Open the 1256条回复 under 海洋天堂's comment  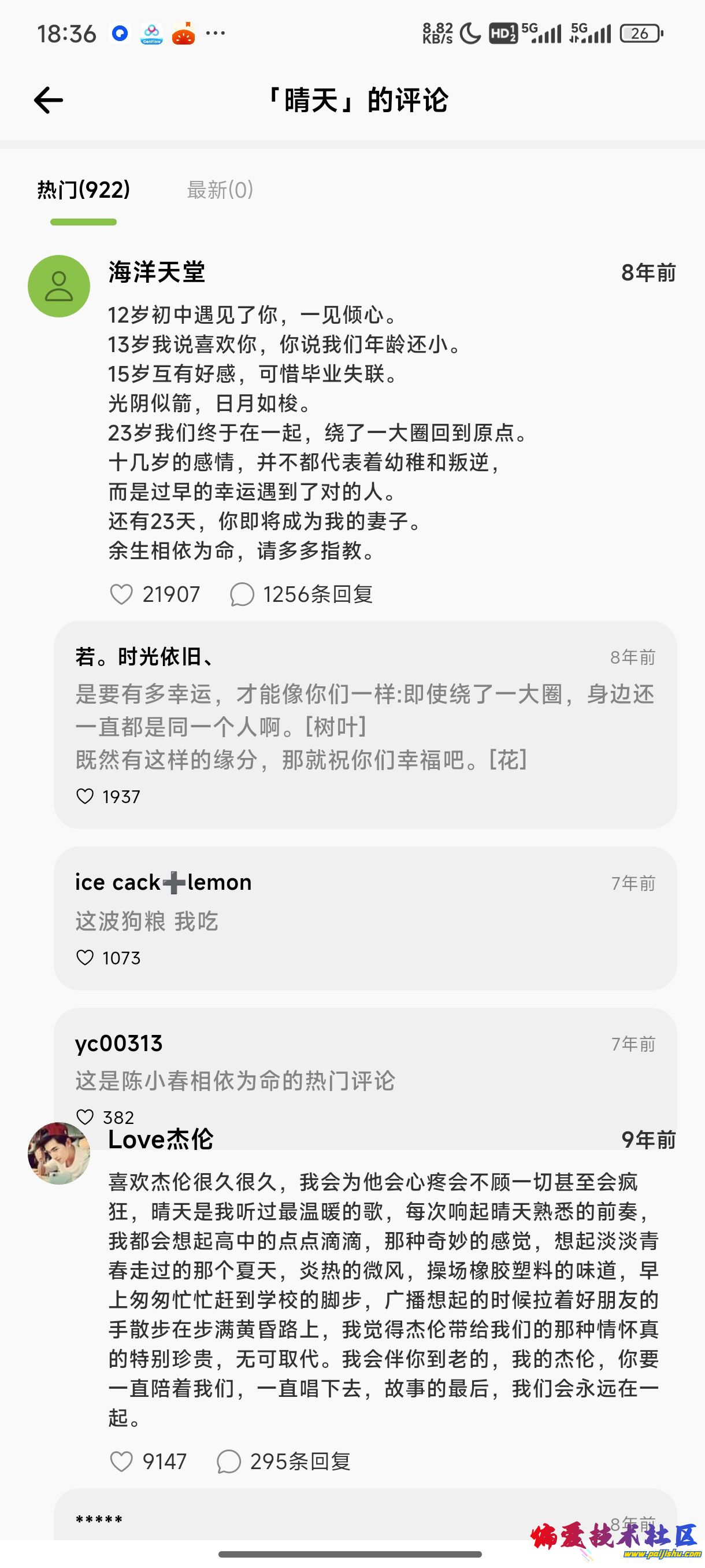click(302, 594)
